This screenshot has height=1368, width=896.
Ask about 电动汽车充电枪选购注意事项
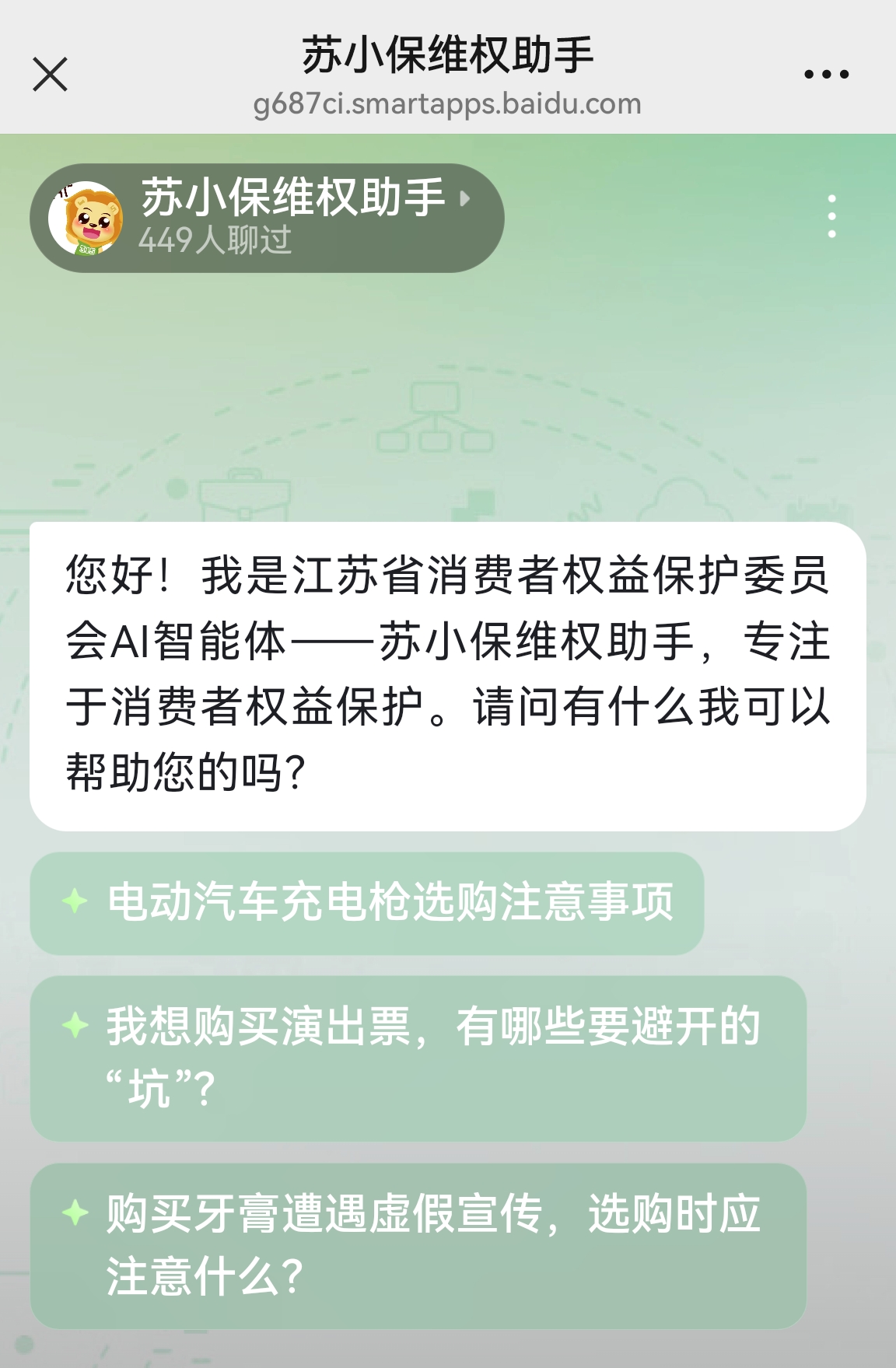366,903
